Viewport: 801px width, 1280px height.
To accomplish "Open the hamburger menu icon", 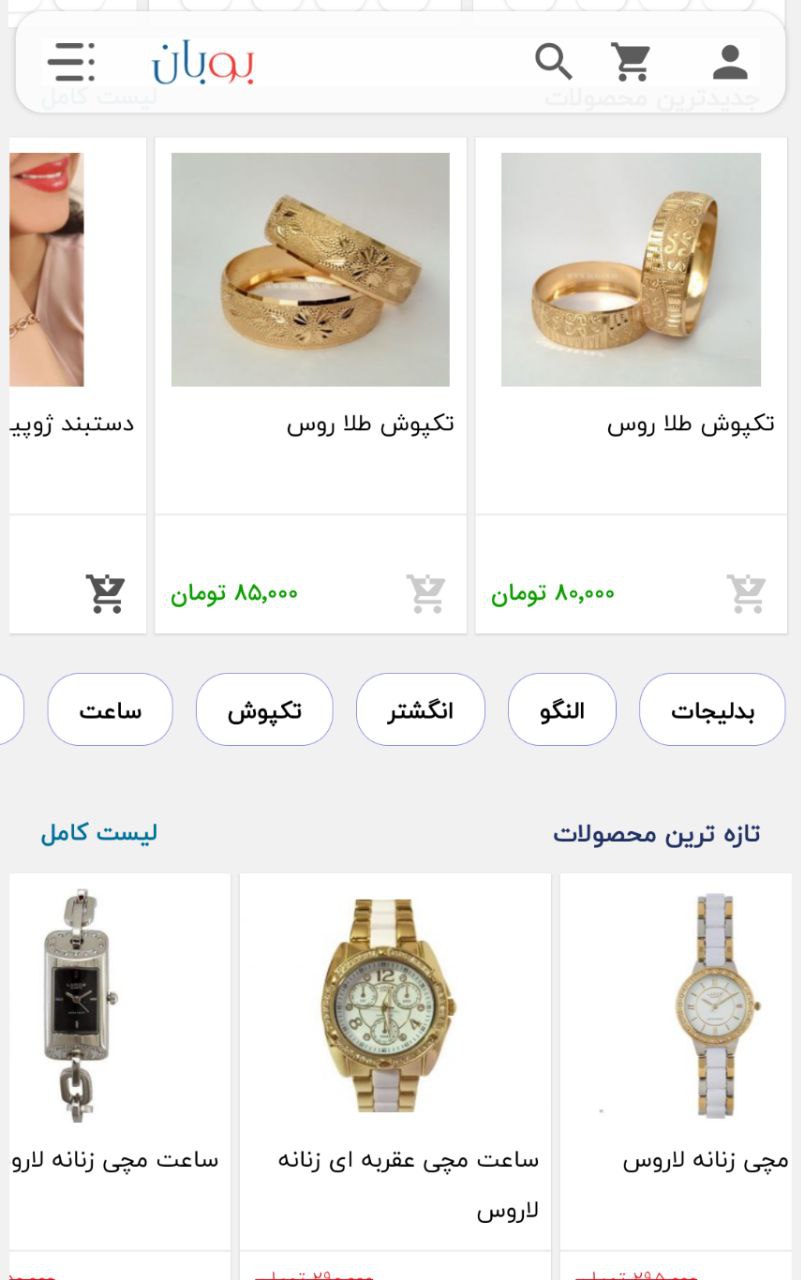I will click(x=74, y=62).
